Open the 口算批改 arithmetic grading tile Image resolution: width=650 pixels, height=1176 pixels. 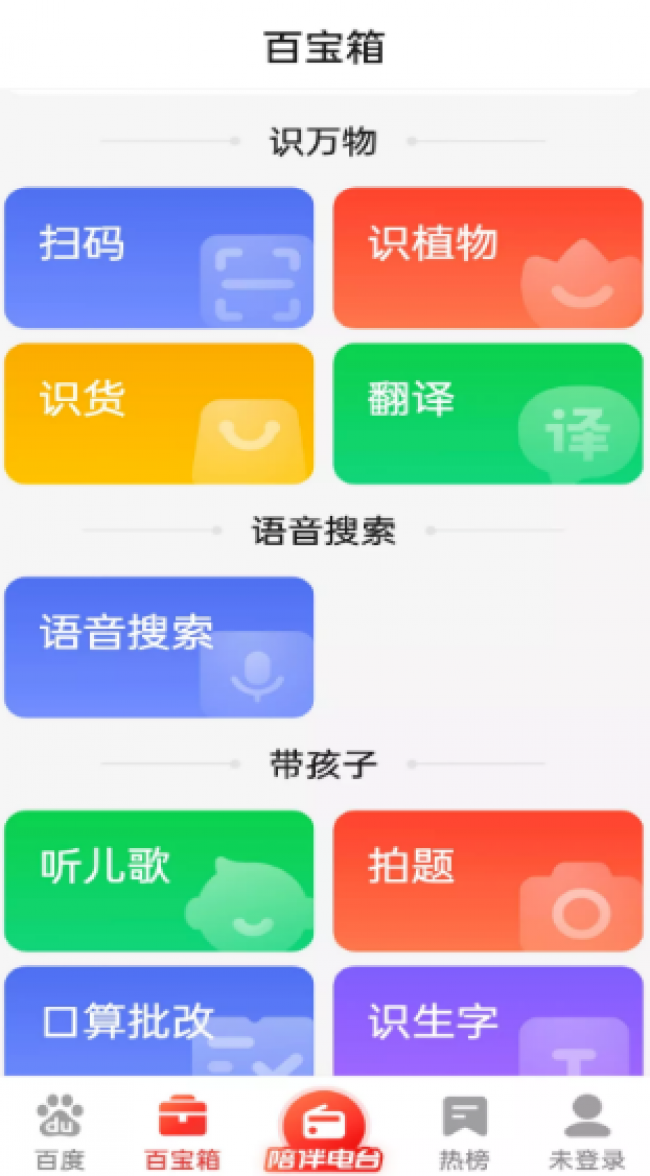(159, 1022)
